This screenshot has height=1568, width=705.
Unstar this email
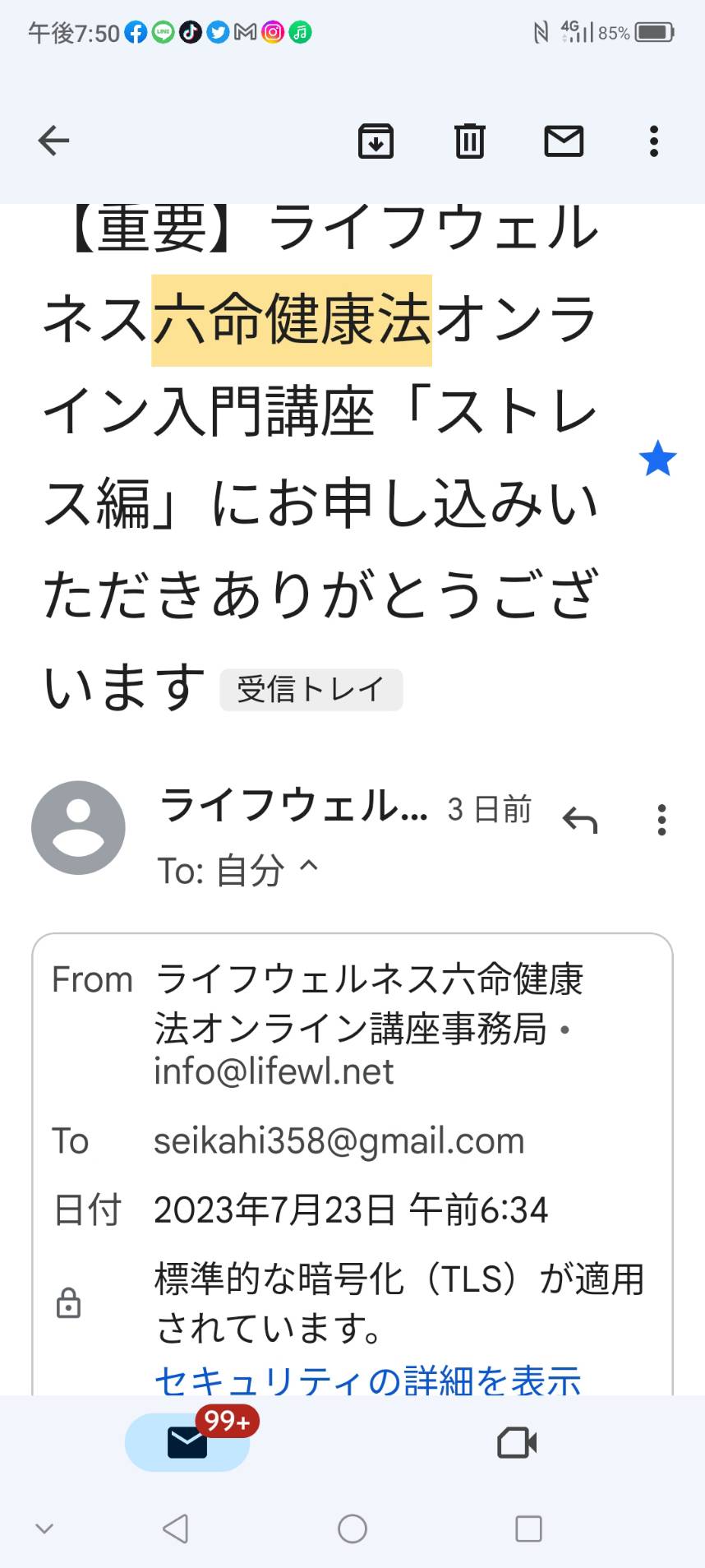point(657,458)
